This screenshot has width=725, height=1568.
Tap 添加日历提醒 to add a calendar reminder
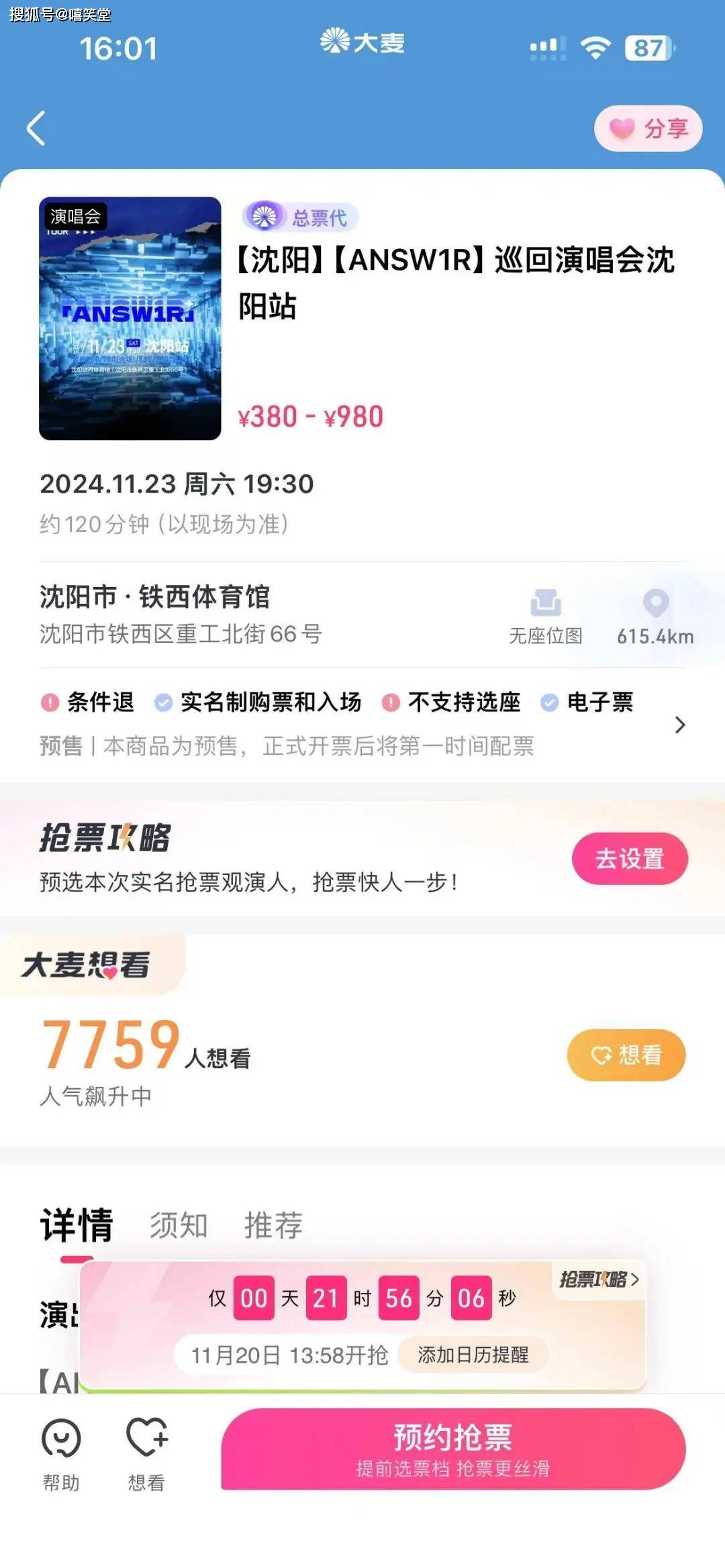click(x=473, y=1355)
